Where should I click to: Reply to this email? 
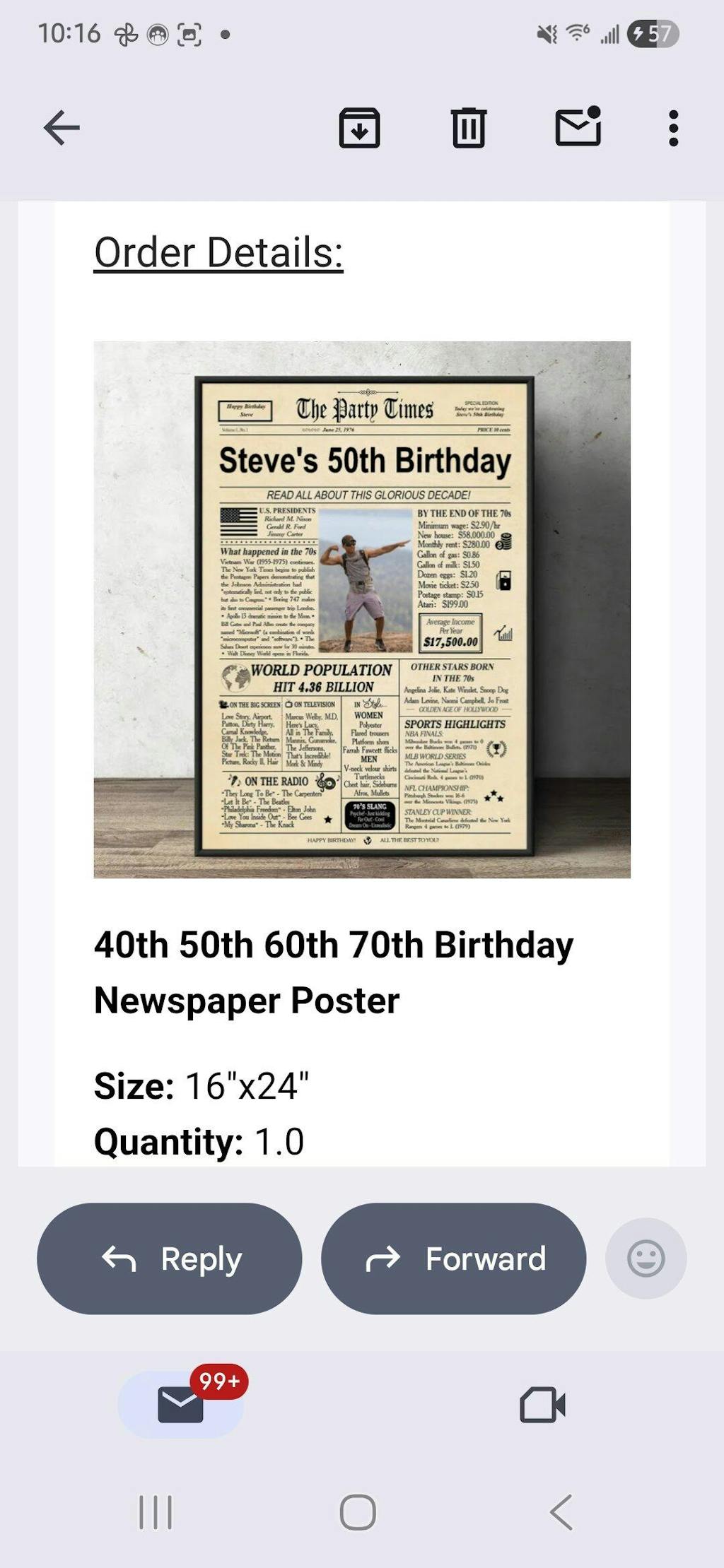(170, 1258)
